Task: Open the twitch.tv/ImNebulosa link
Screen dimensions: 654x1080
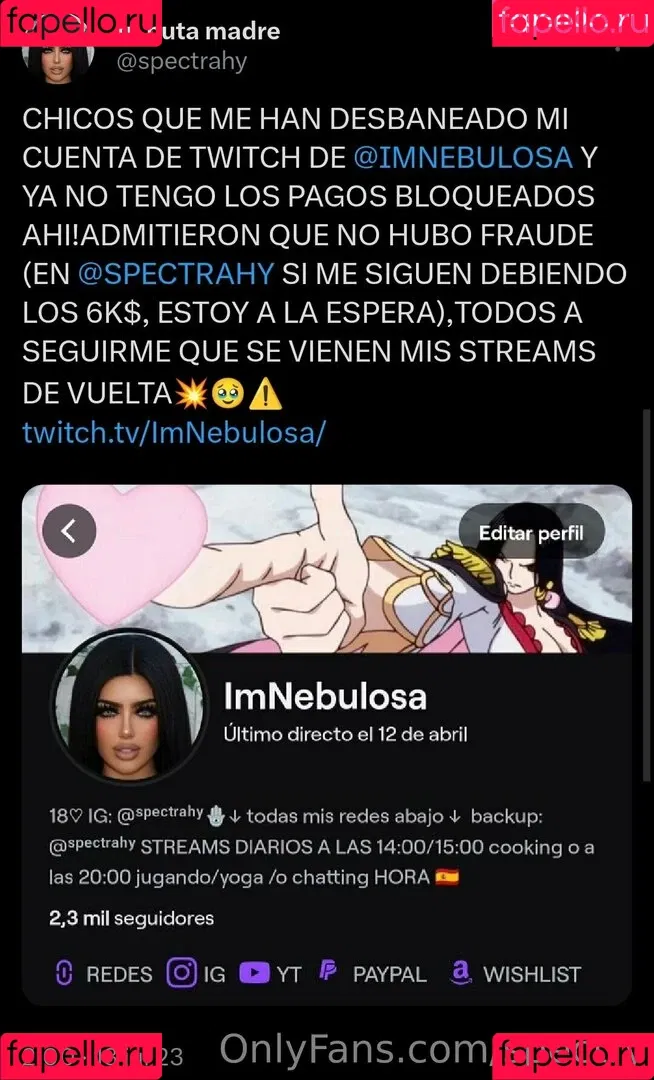Action: [174, 432]
